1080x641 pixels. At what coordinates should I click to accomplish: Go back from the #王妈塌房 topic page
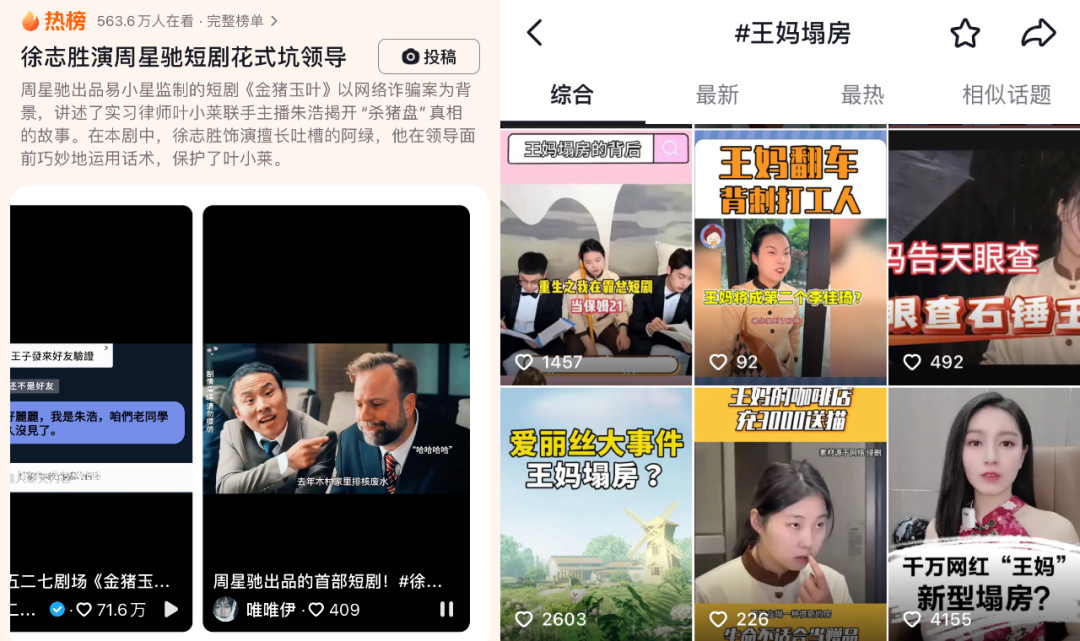(535, 33)
